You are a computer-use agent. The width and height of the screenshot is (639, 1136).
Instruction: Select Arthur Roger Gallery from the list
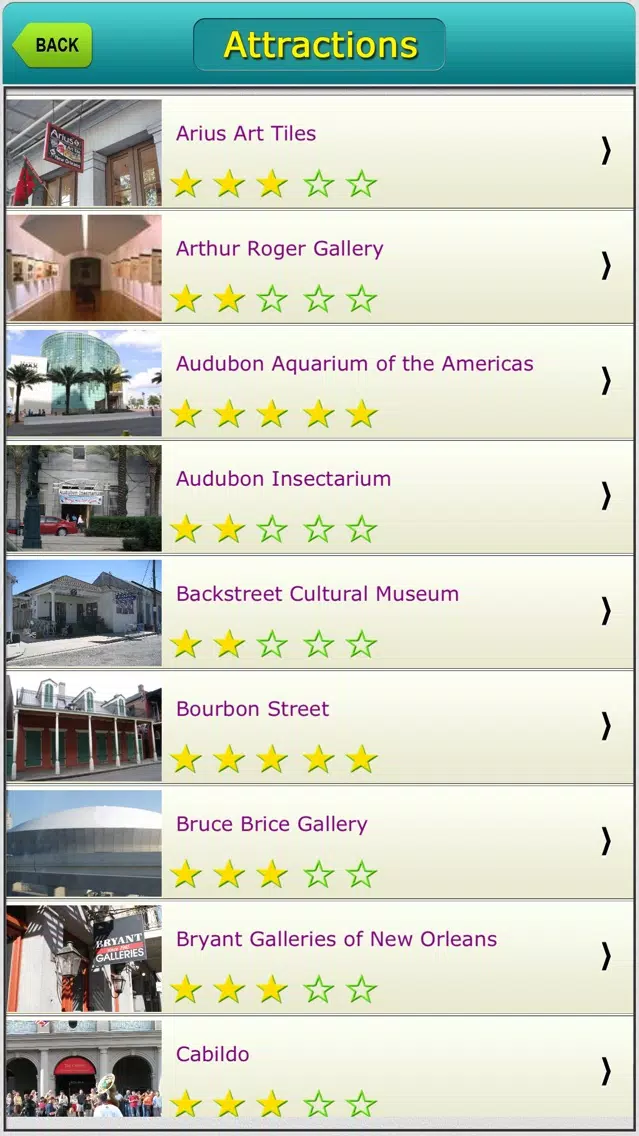coord(320,267)
